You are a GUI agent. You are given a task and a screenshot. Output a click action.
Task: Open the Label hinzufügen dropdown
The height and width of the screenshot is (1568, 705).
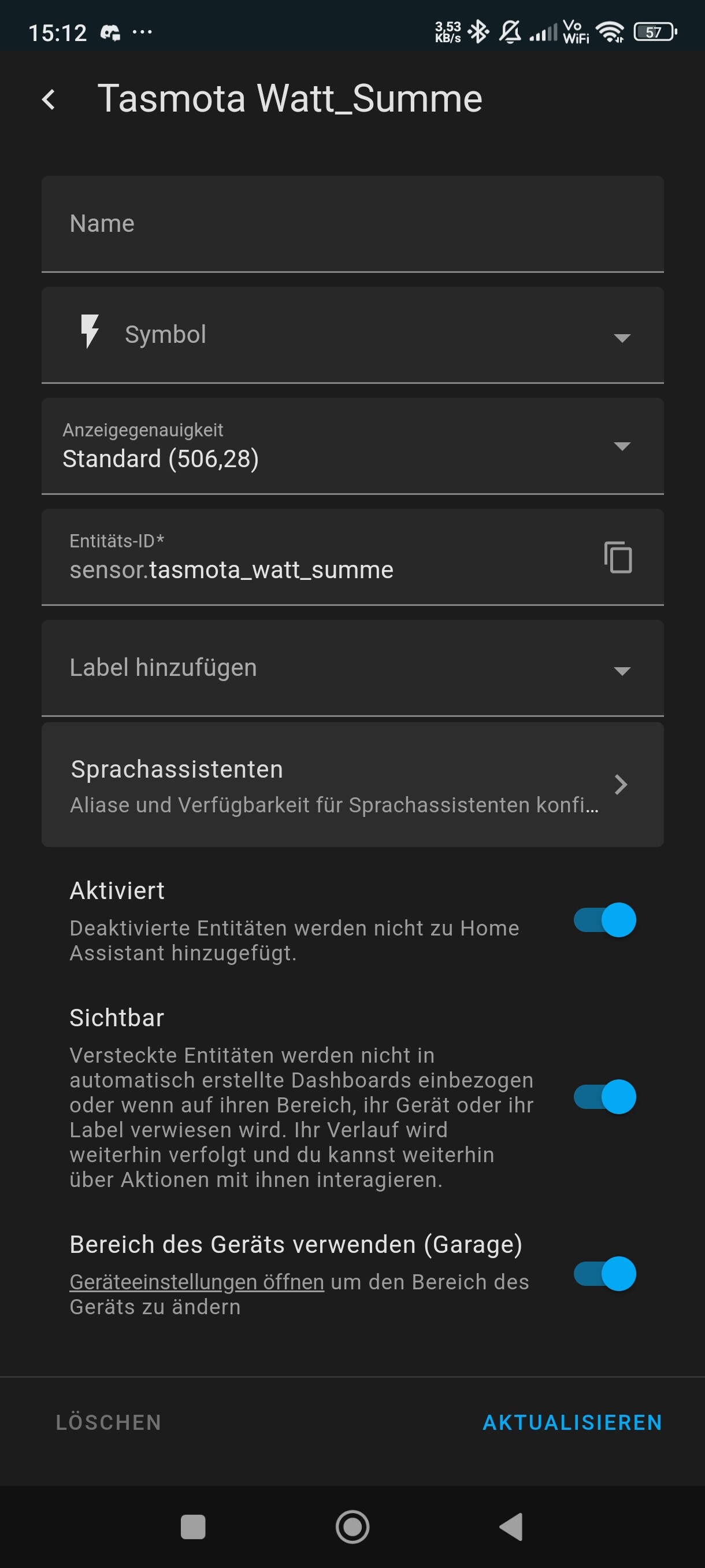(351, 668)
